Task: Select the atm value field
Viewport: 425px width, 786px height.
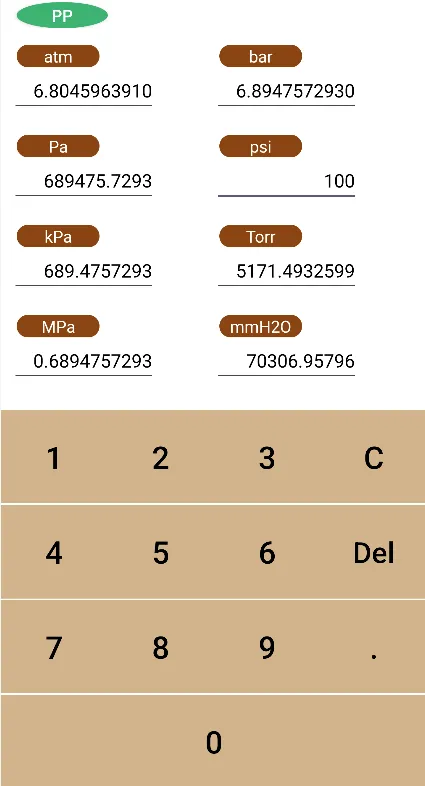Action: 84,91
